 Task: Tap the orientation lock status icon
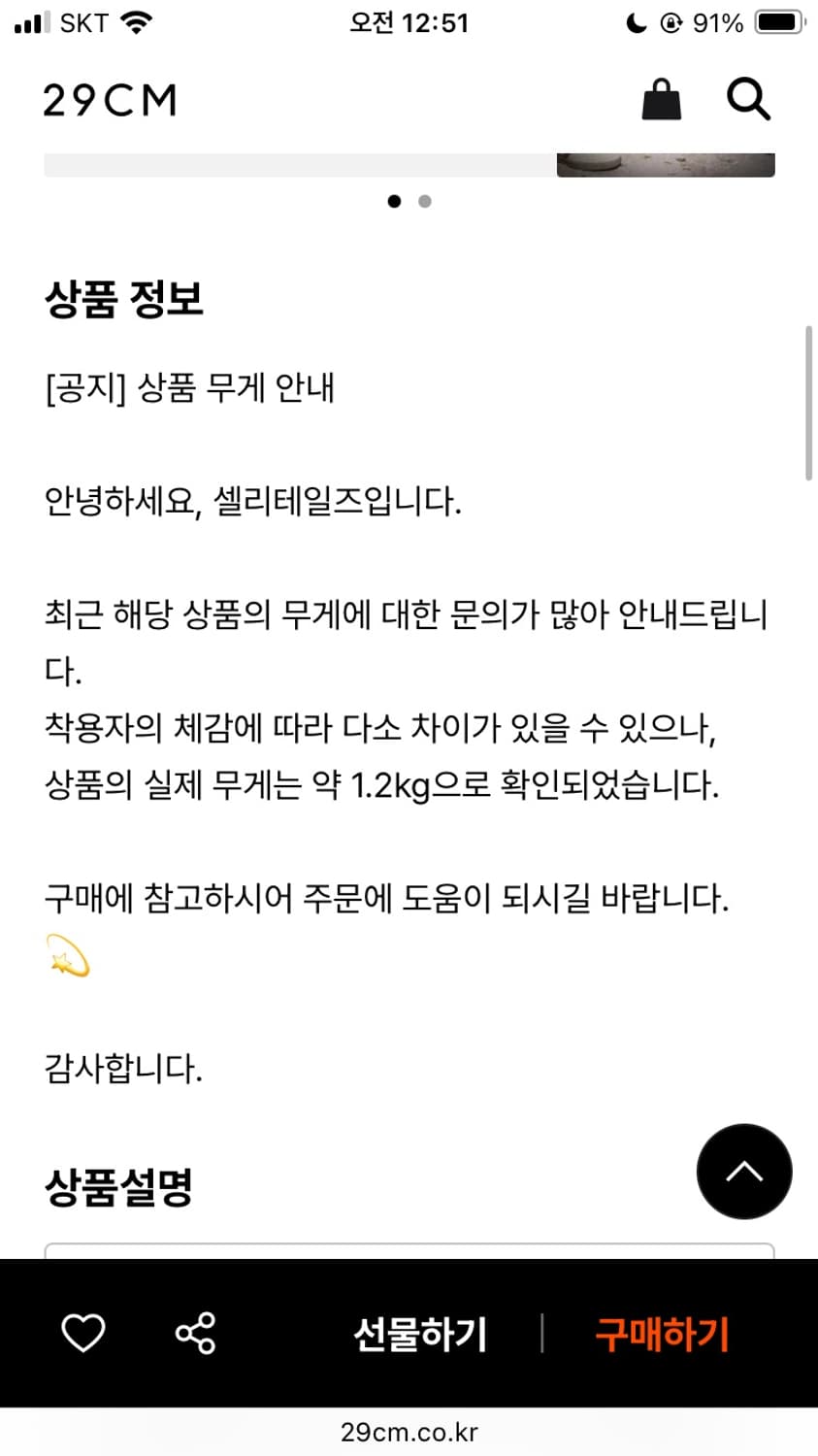(670, 21)
